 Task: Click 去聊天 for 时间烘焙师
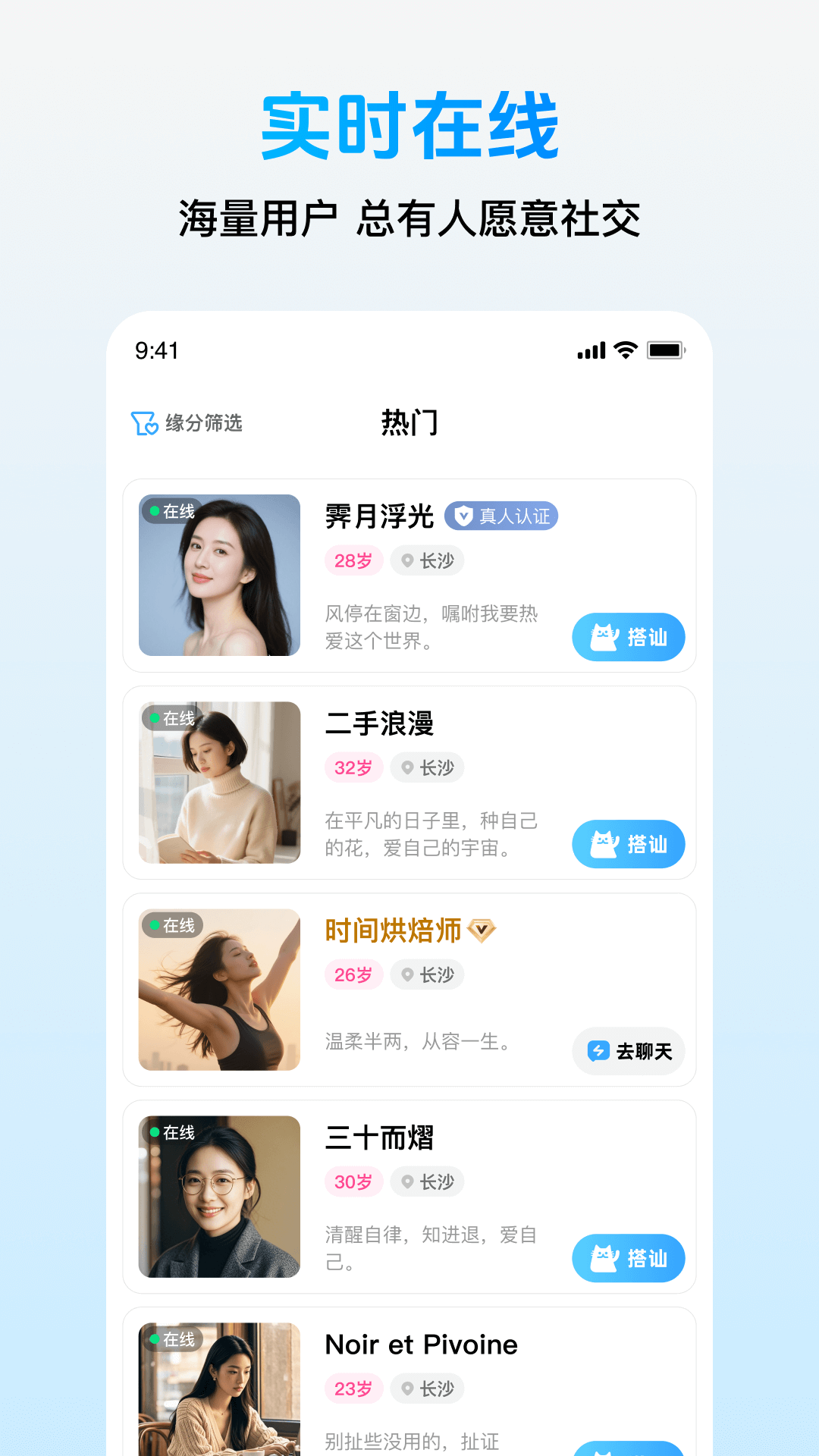coord(629,1052)
